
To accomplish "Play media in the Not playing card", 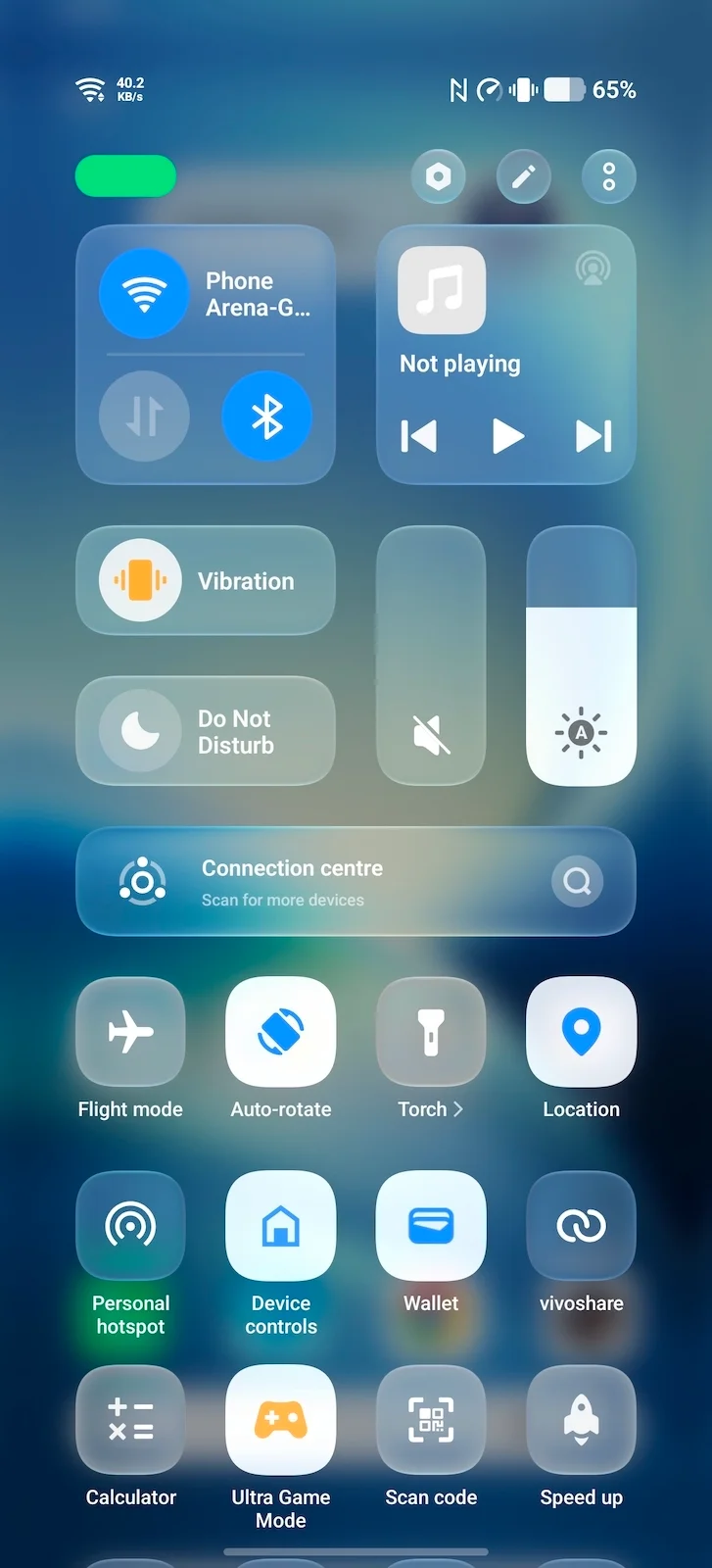I will pyautogui.click(x=507, y=436).
